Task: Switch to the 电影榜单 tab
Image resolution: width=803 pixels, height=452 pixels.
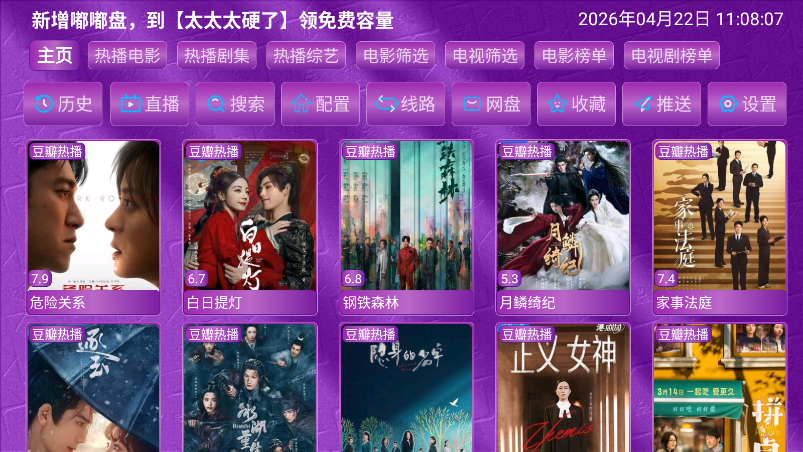Action: point(573,56)
